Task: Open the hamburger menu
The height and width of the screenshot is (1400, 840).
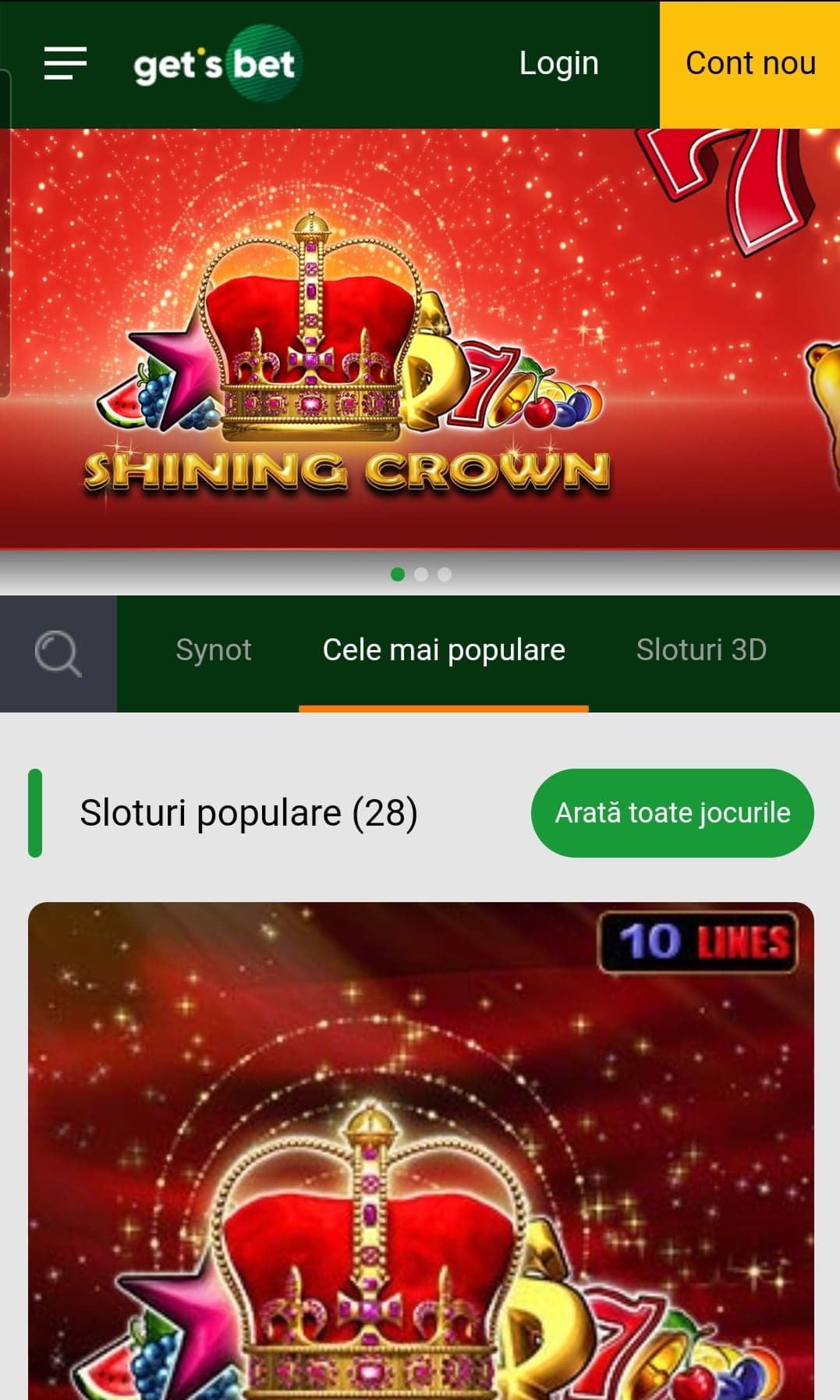Action: pyautogui.click(x=65, y=63)
